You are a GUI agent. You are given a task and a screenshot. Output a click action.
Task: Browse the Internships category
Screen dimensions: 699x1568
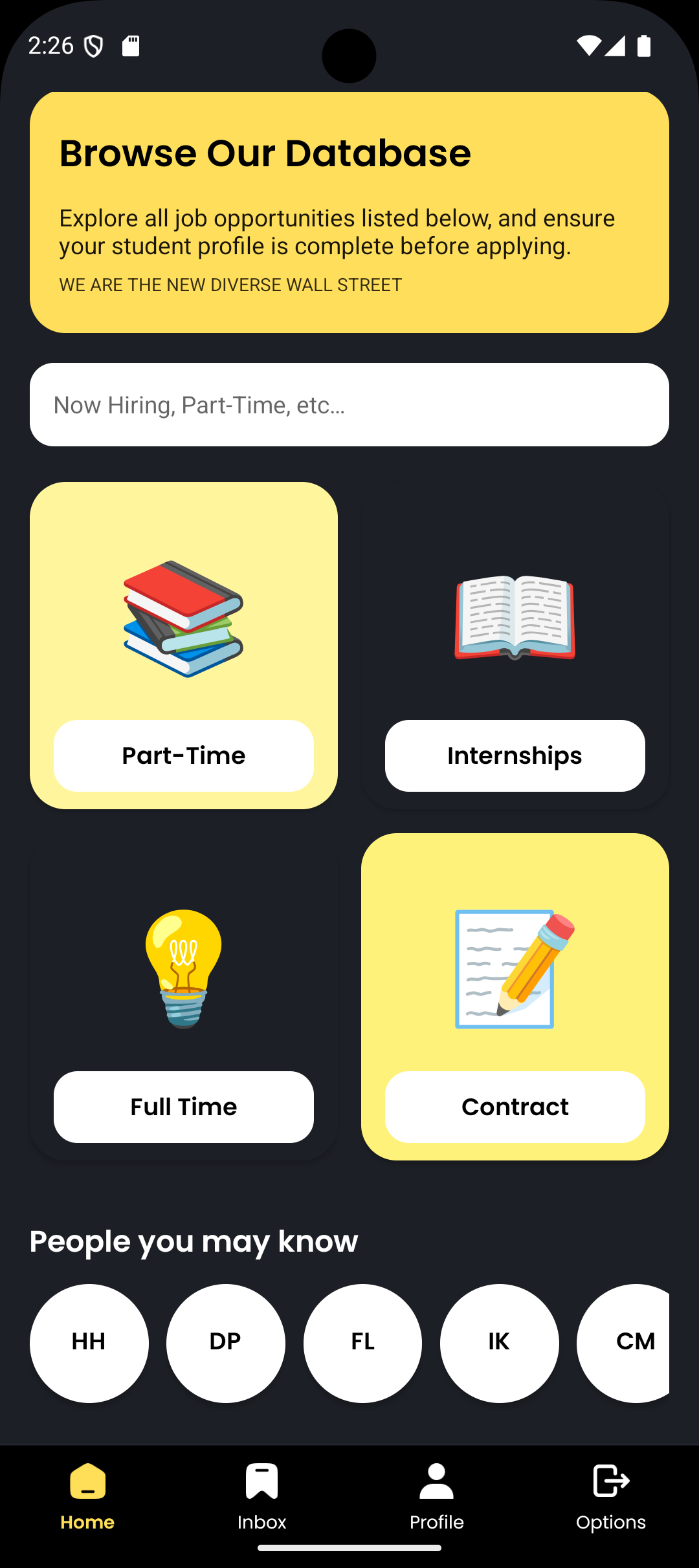pyautogui.click(x=515, y=755)
